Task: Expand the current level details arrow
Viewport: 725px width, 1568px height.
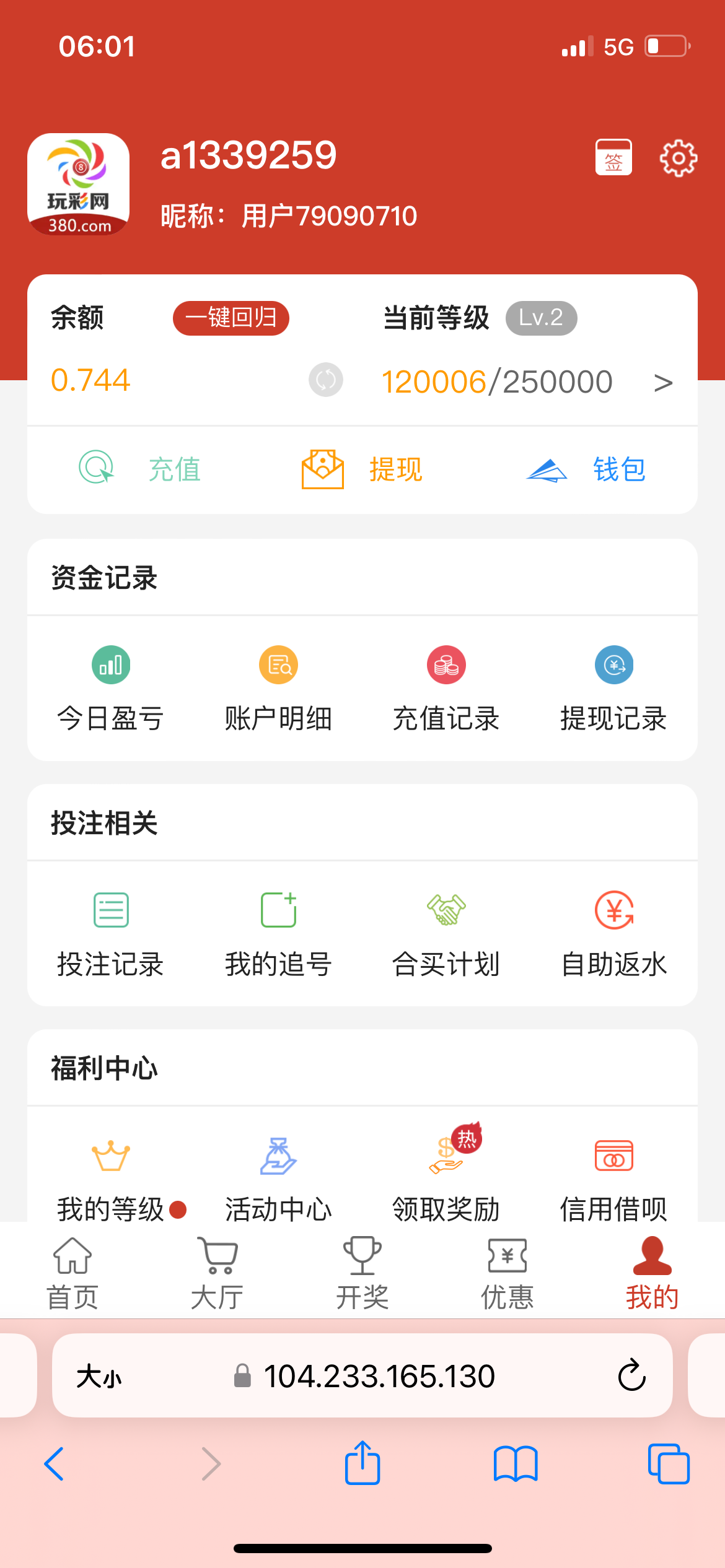Action: coord(663,383)
